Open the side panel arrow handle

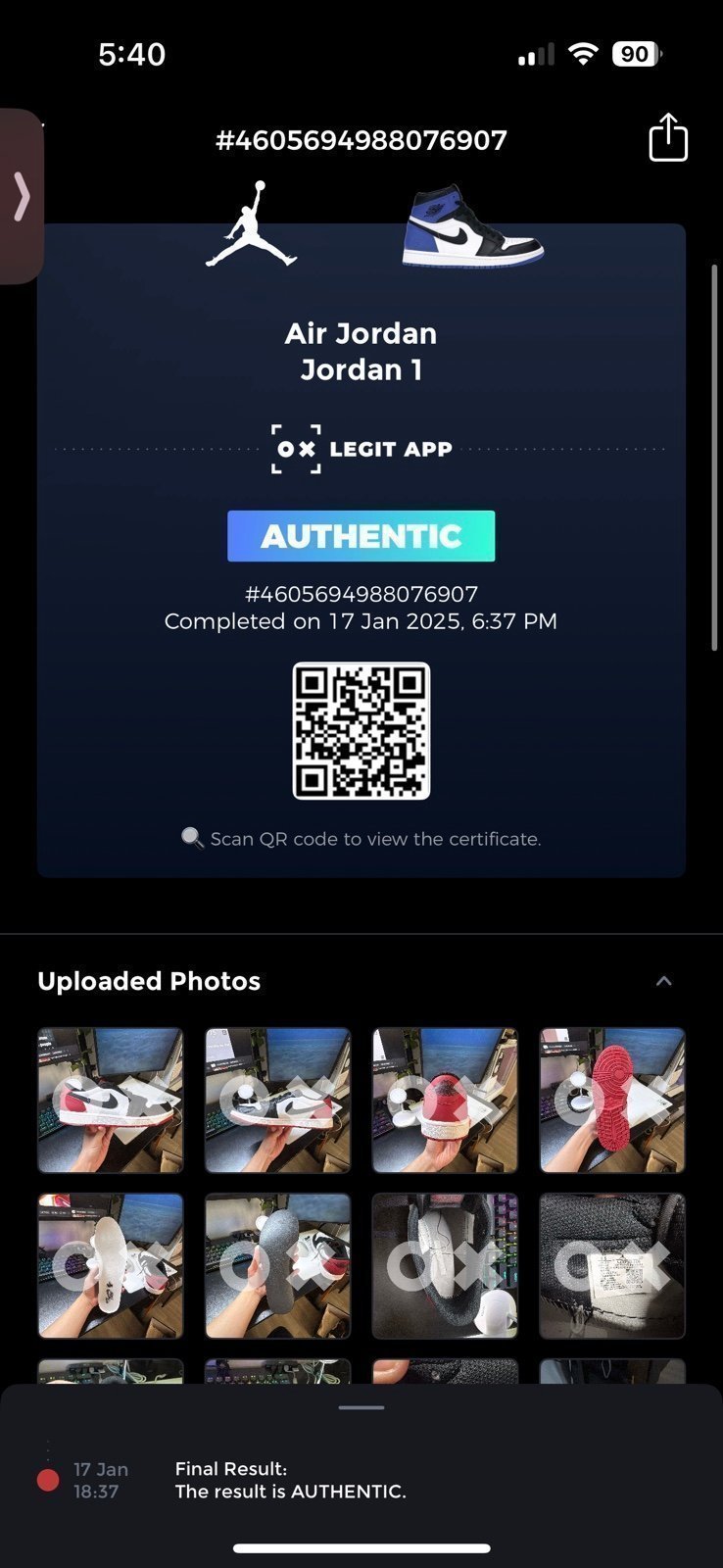pyautogui.click(x=21, y=196)
